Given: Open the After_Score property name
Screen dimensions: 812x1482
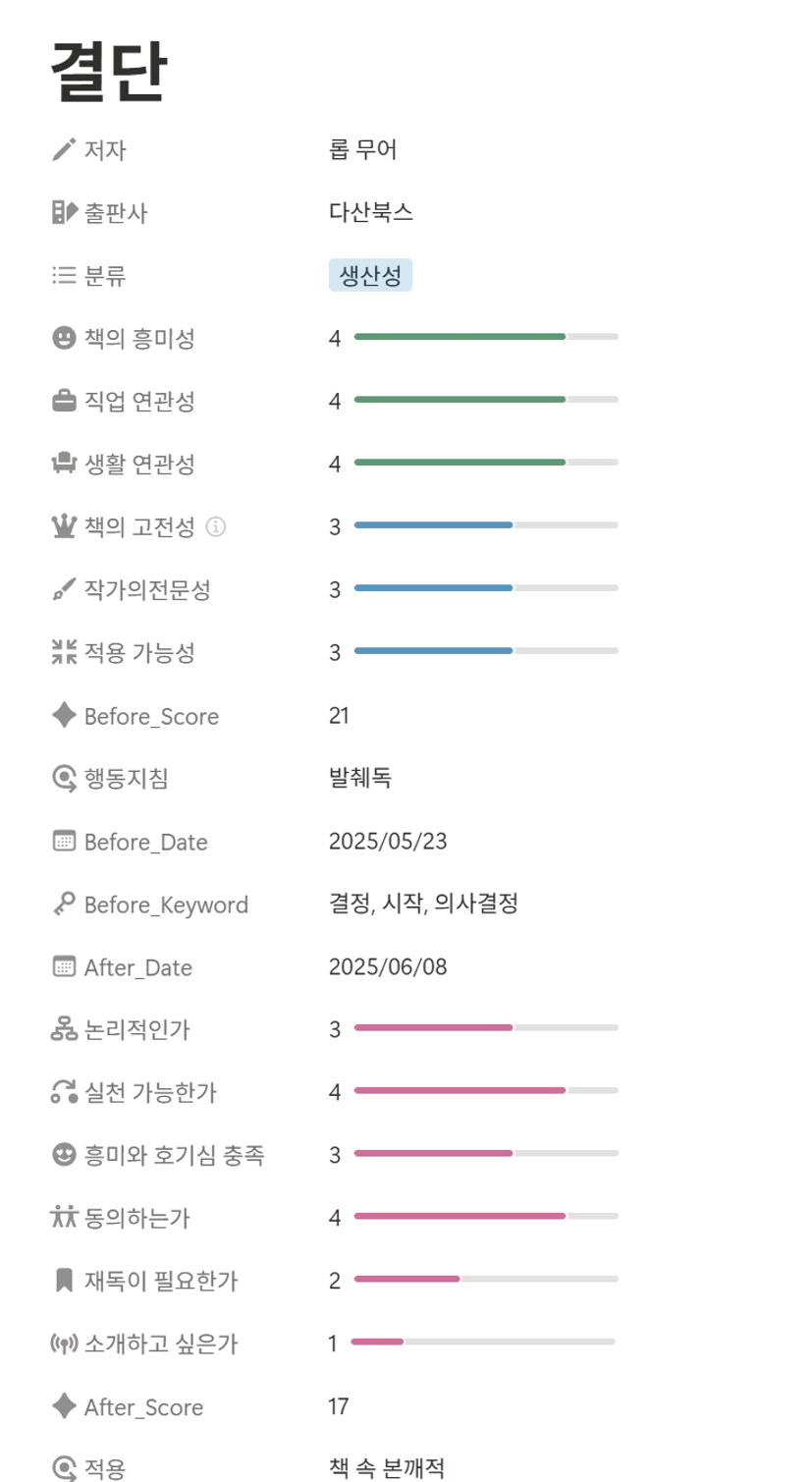Looking at the screenshot, I should (128, 1407).
